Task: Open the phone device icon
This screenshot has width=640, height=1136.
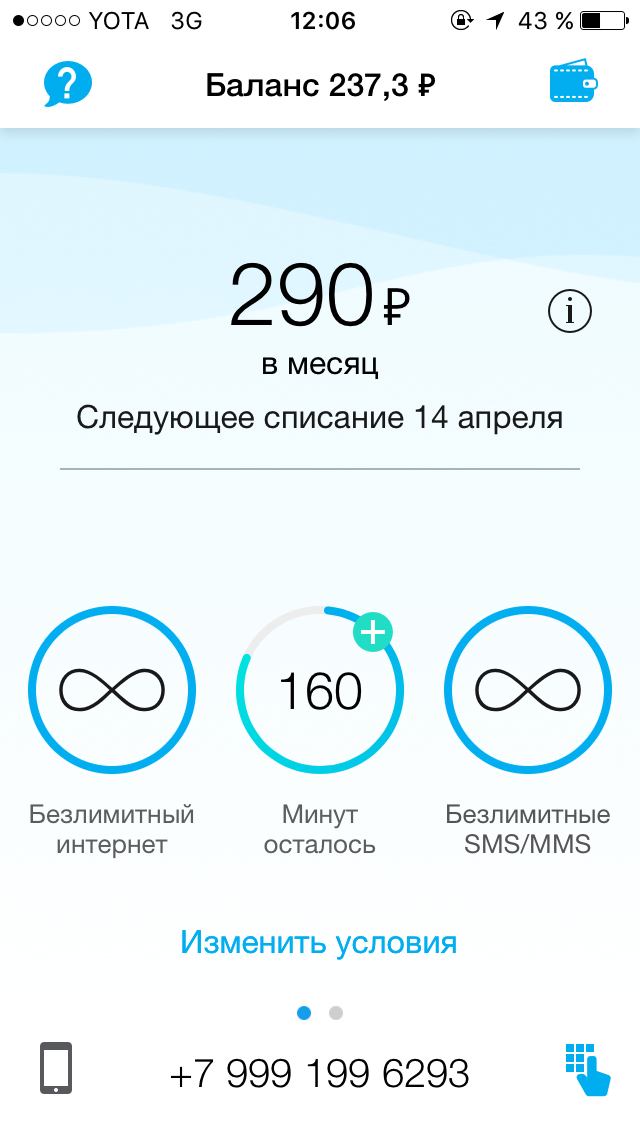Action: pos(56,1068)
